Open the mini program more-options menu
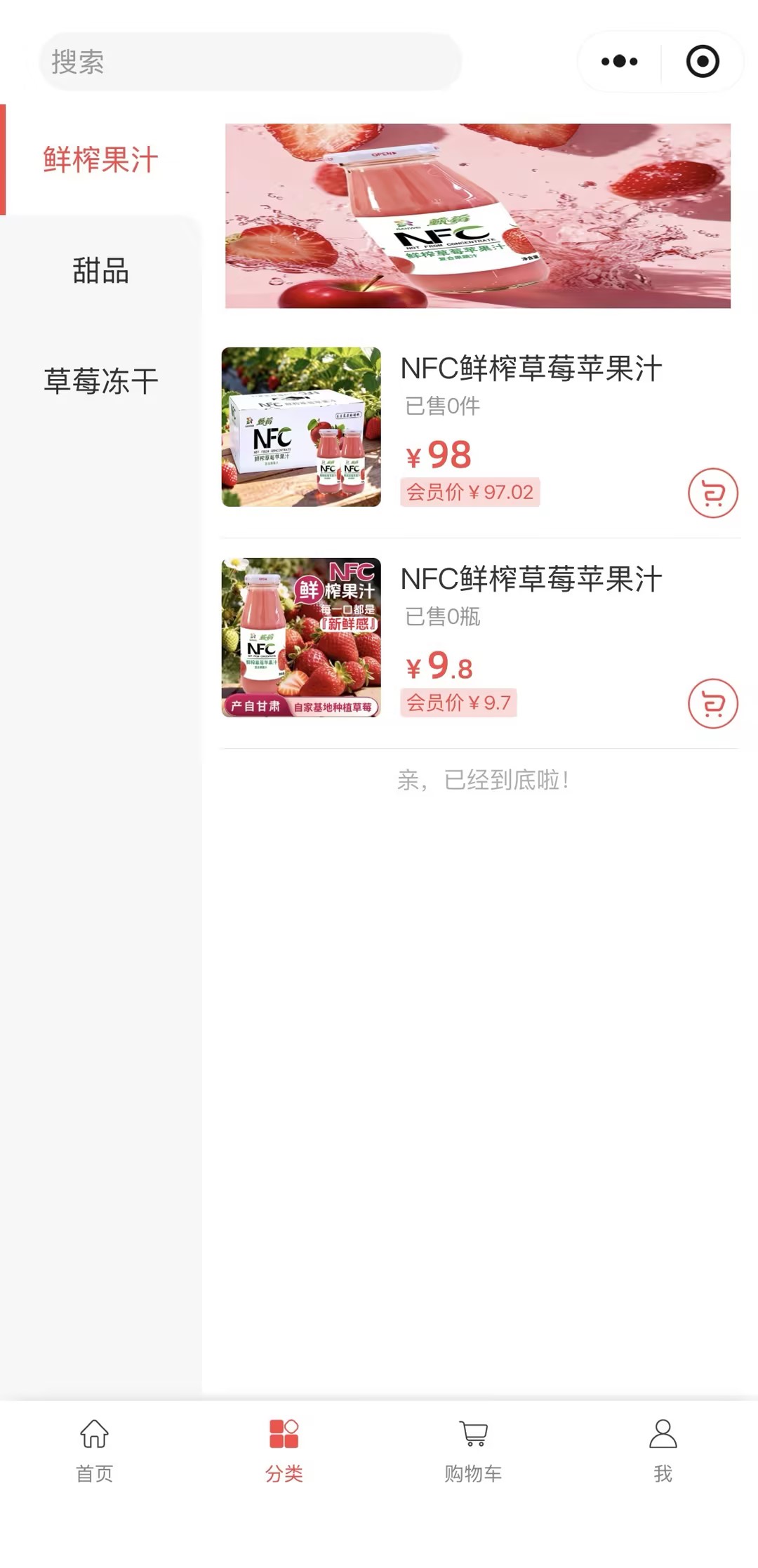 [x=619, y=62]
